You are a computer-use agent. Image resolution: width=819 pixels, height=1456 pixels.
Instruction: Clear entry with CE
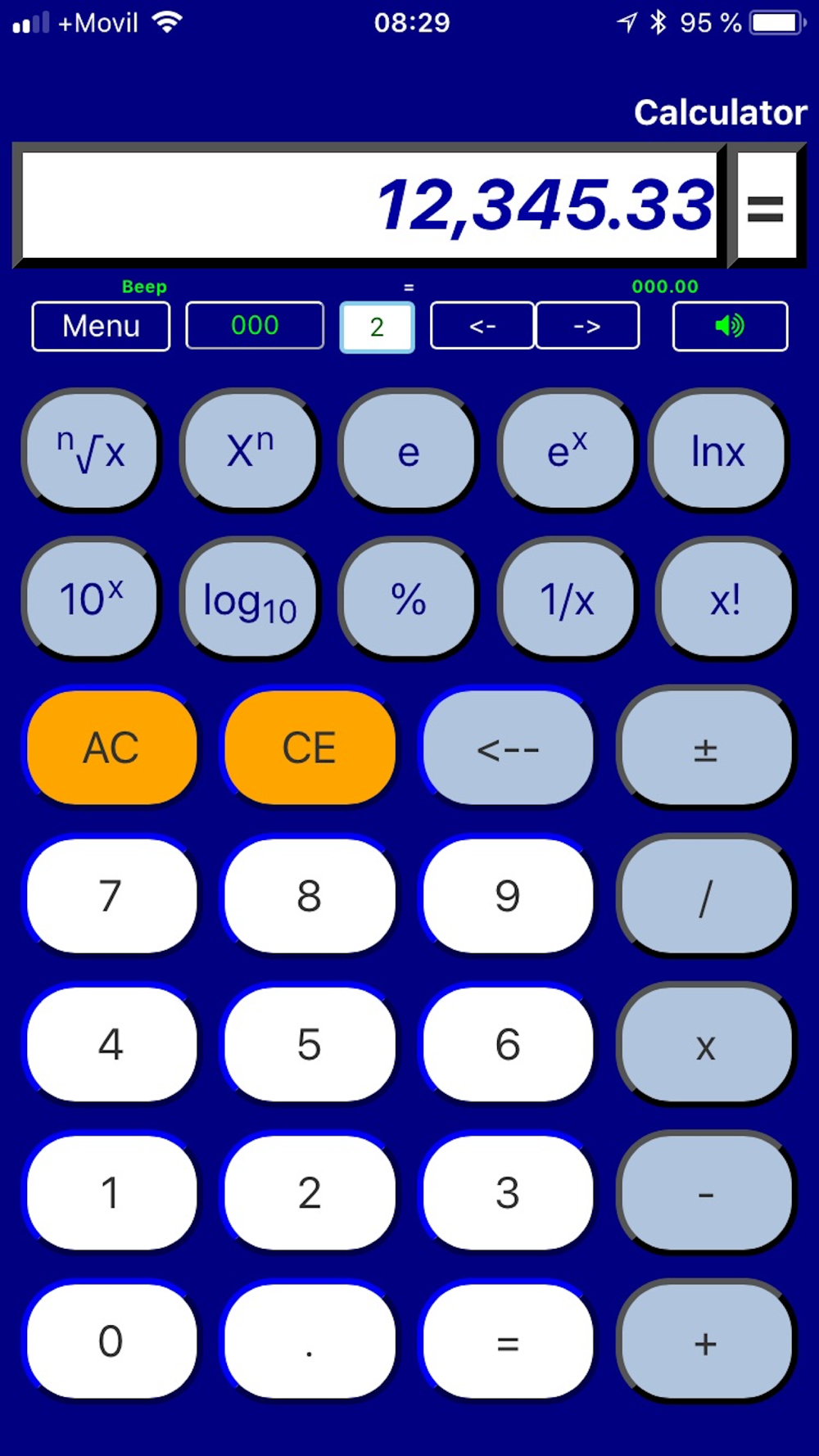(x=310, y=748)
